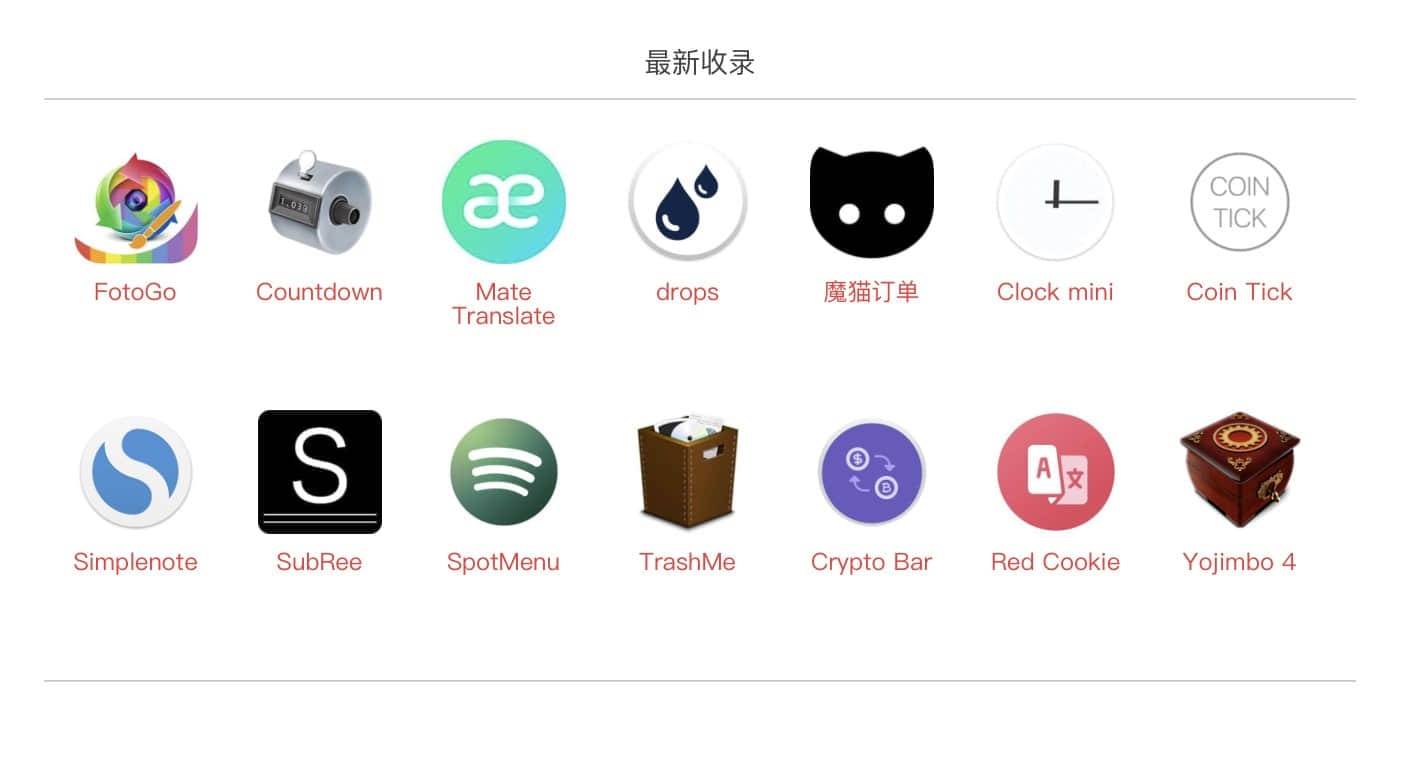Select the SubRee app
The width and height of the screenshot is (1410, 762).
[x=319, y=472]
